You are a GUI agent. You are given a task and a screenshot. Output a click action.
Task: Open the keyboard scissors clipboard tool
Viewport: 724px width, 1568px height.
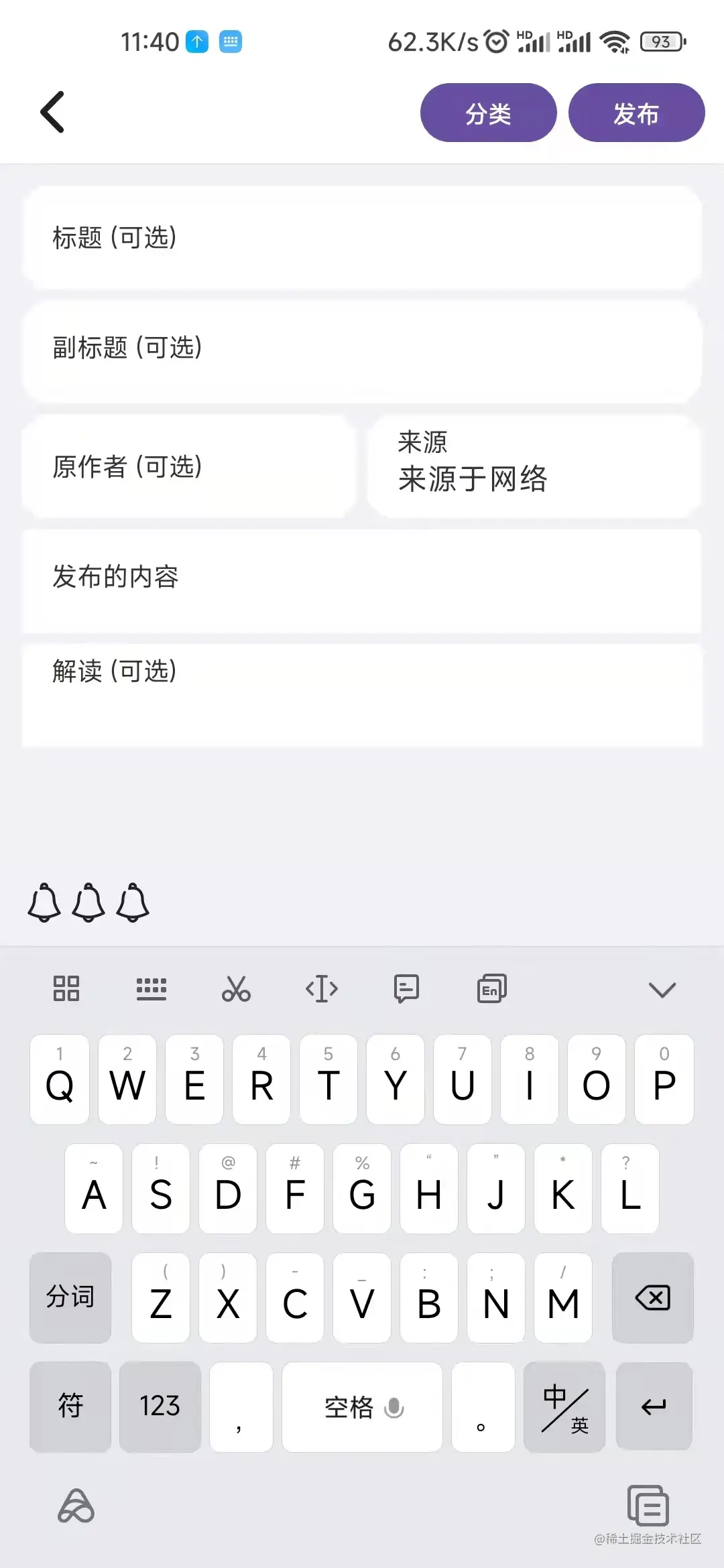click(236, 989)
